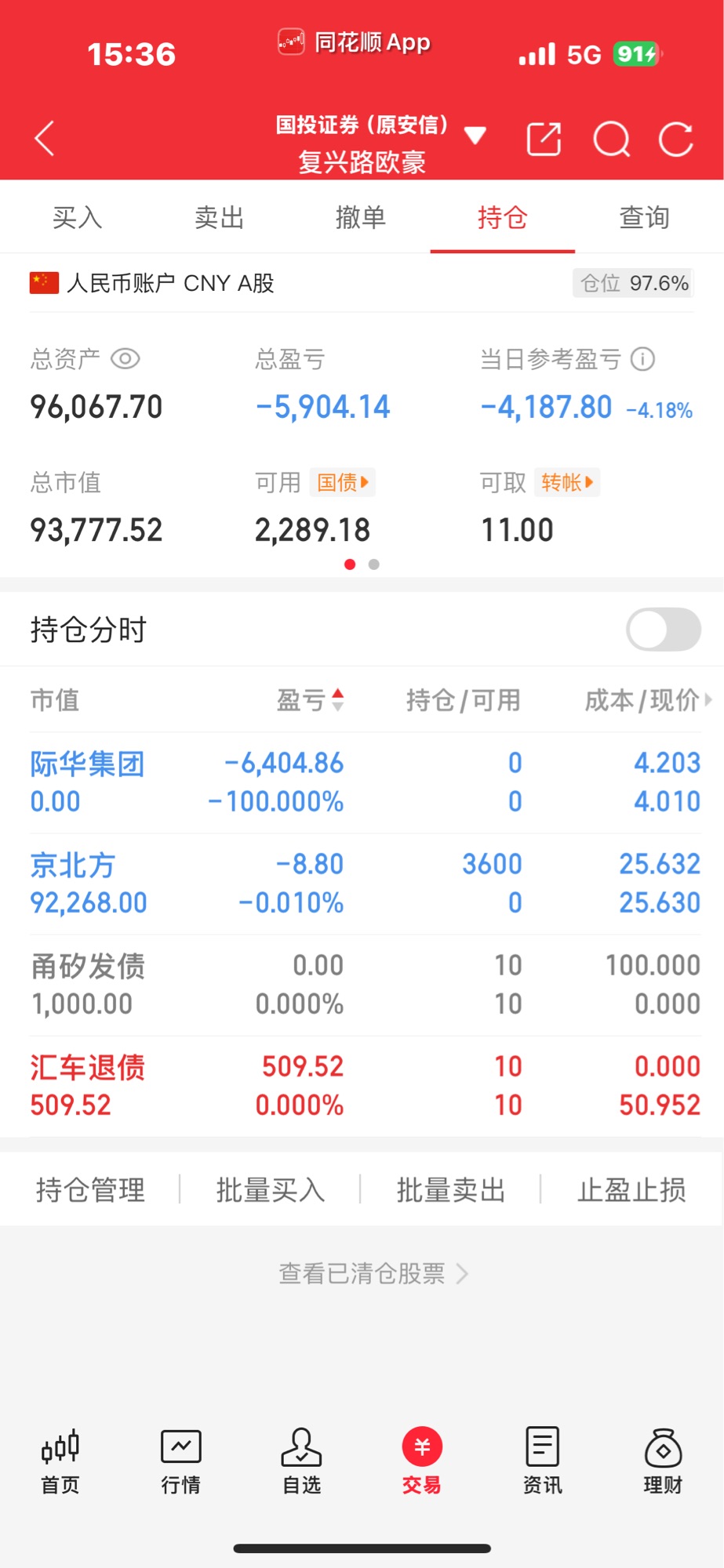The height and width of the screenshot is (1568, 724).
Task: Refresh holdings with the reload icon
Action: pyautogui.click(x=675, y=140)
